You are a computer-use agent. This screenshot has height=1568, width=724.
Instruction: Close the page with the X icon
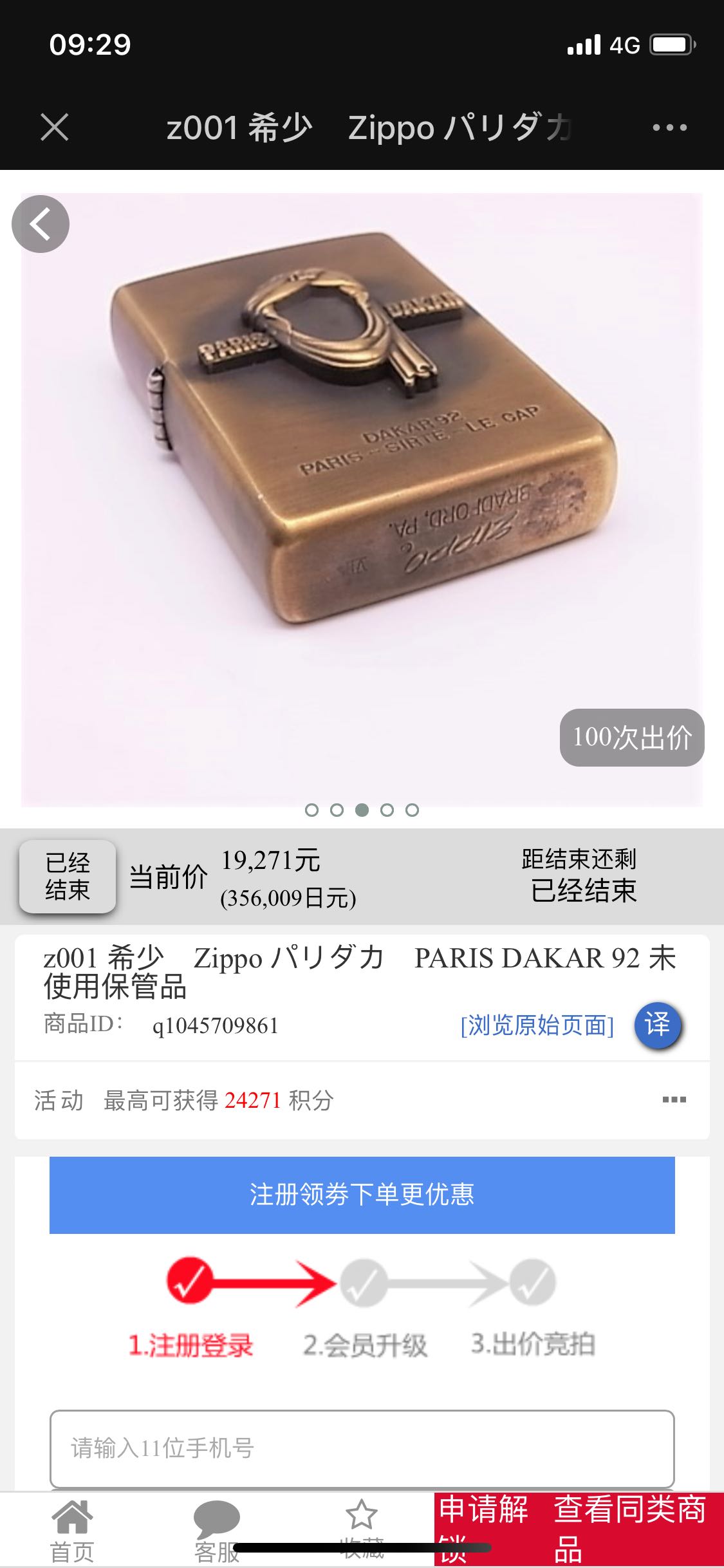pos(55,127)
